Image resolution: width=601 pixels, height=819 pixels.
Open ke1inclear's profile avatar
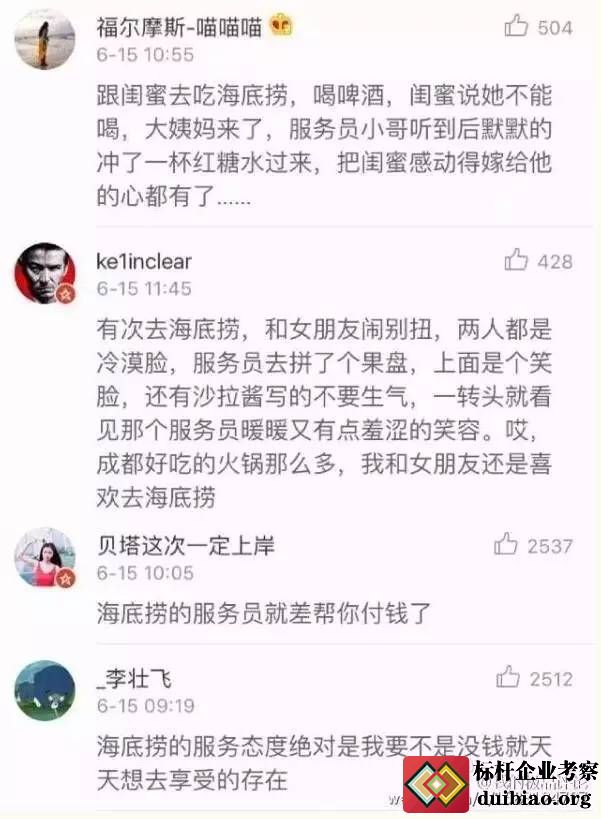(45, 273)
